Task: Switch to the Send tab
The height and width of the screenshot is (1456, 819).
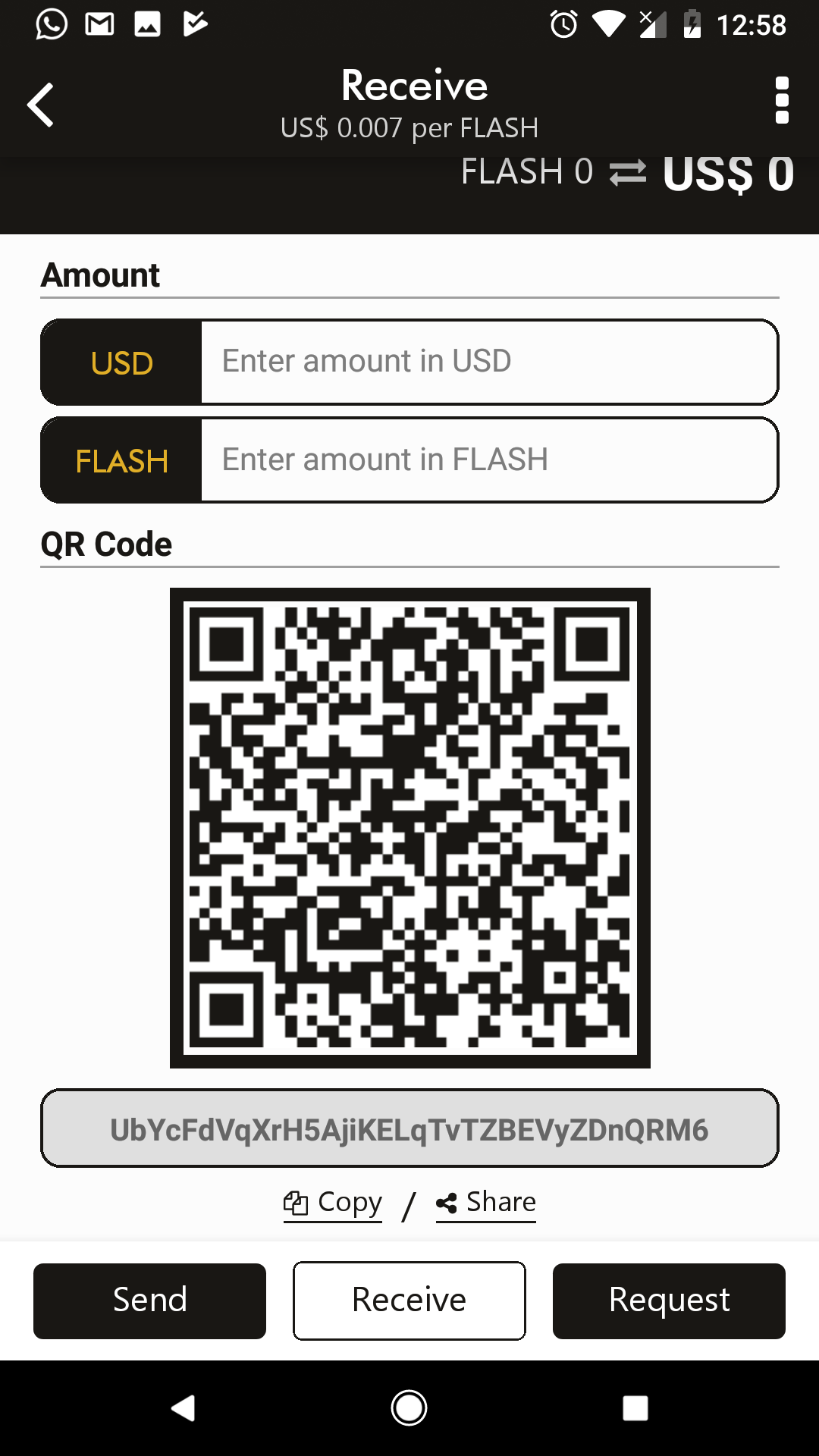Action: point(149,1300)
